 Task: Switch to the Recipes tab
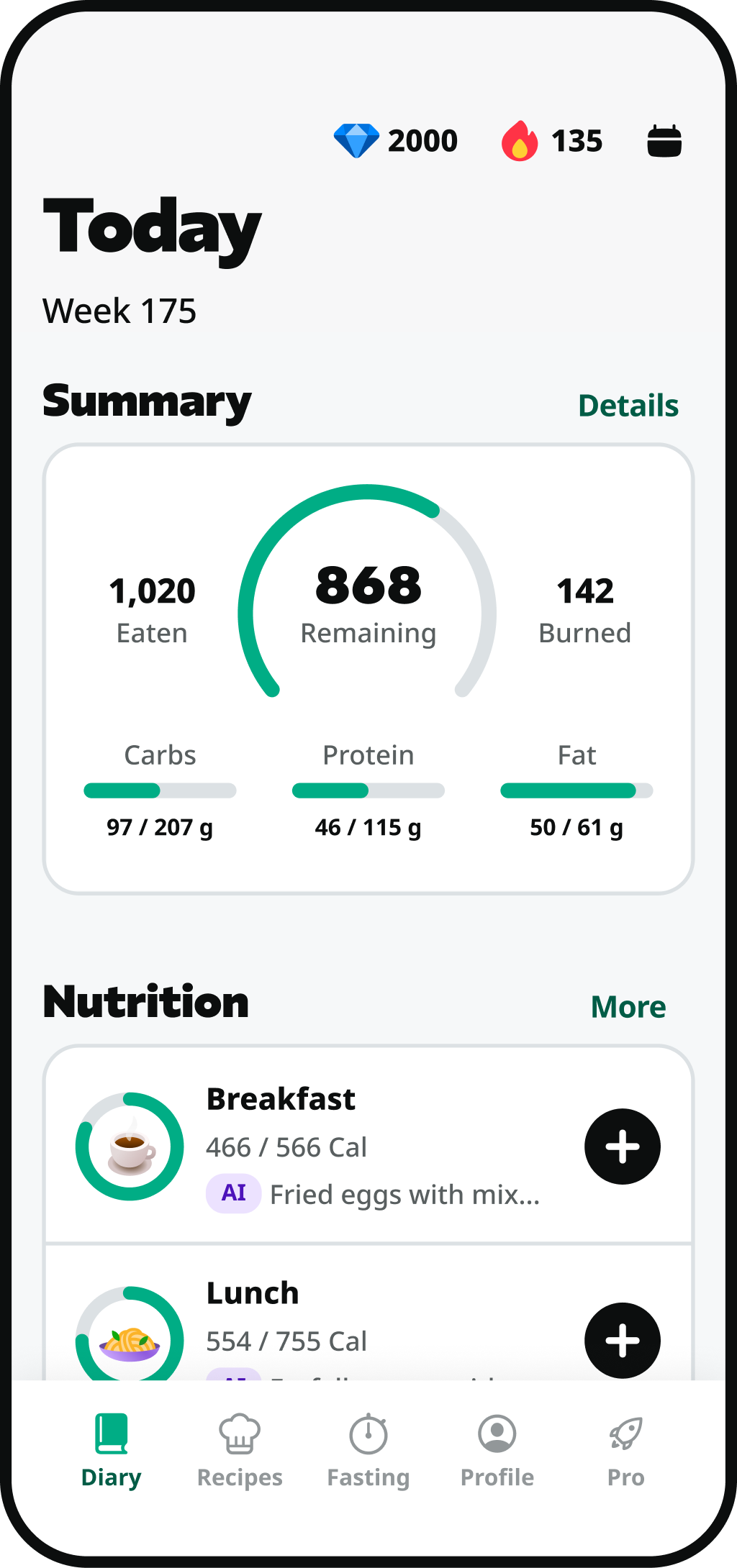[x=240, y=1449]
